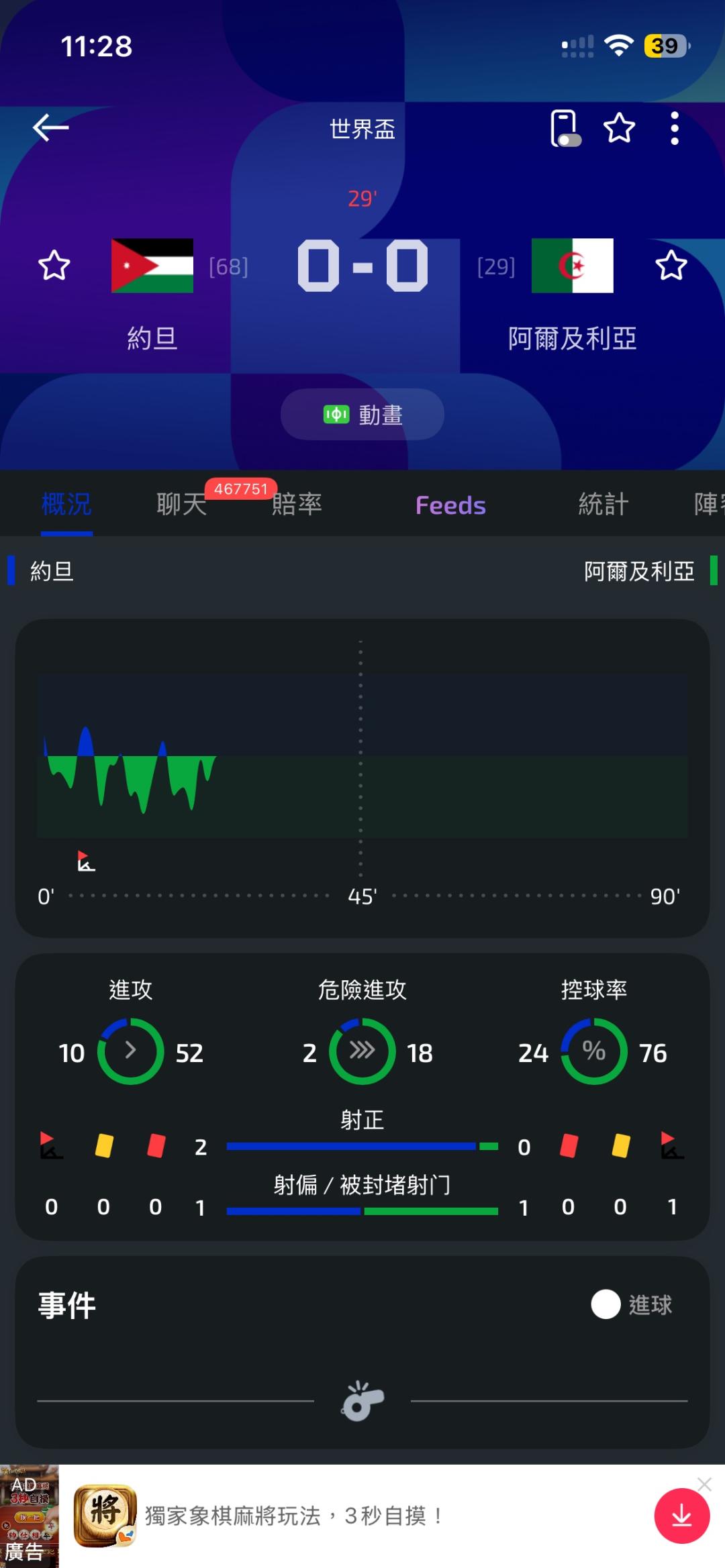Download the advertised 象棋麻將 game
Image resolution: width=725 pixels, height=1568 pixels.
(682, 1516)
